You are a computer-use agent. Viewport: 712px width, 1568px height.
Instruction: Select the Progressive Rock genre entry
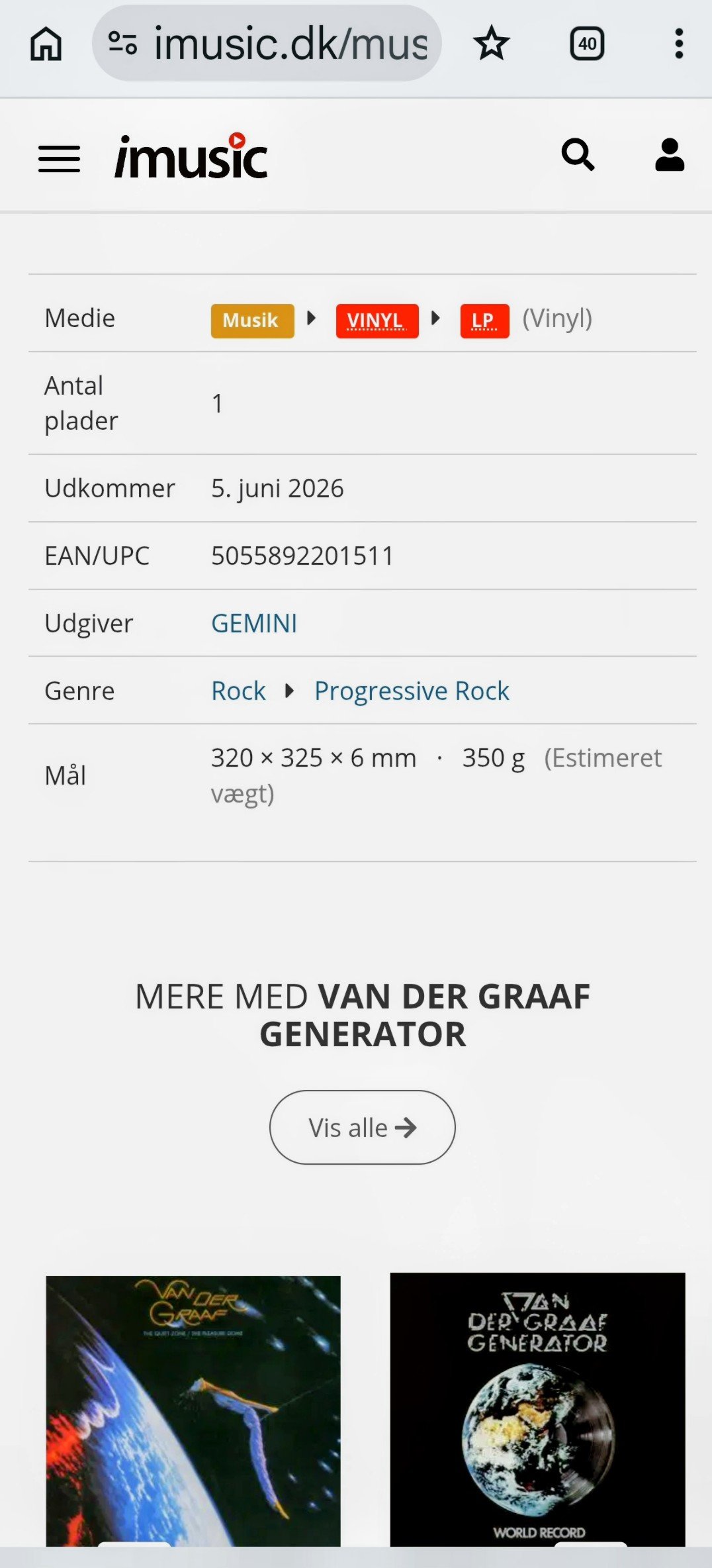click(412, 691)
